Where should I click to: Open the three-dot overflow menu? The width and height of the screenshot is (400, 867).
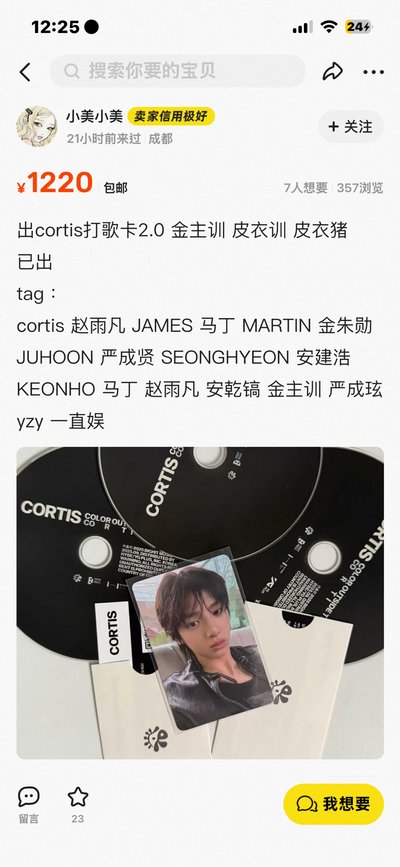[373, 72]
